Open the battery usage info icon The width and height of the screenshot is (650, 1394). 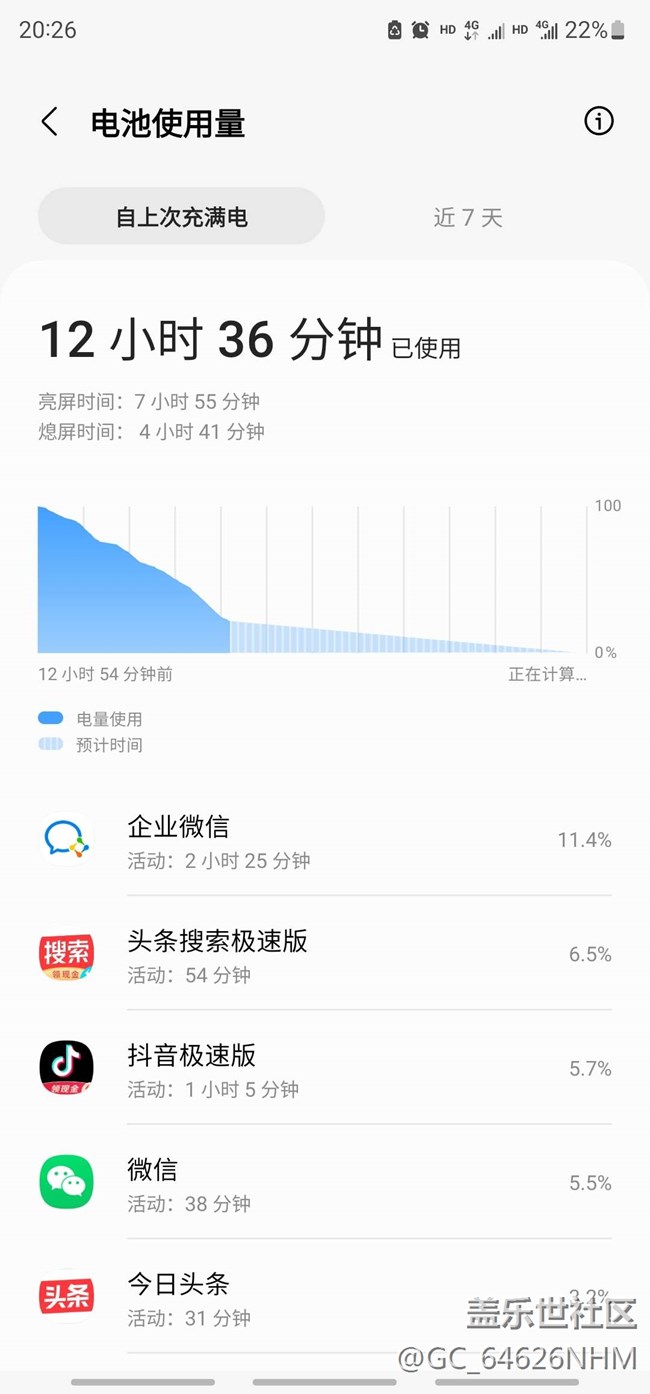pos(598,122)
